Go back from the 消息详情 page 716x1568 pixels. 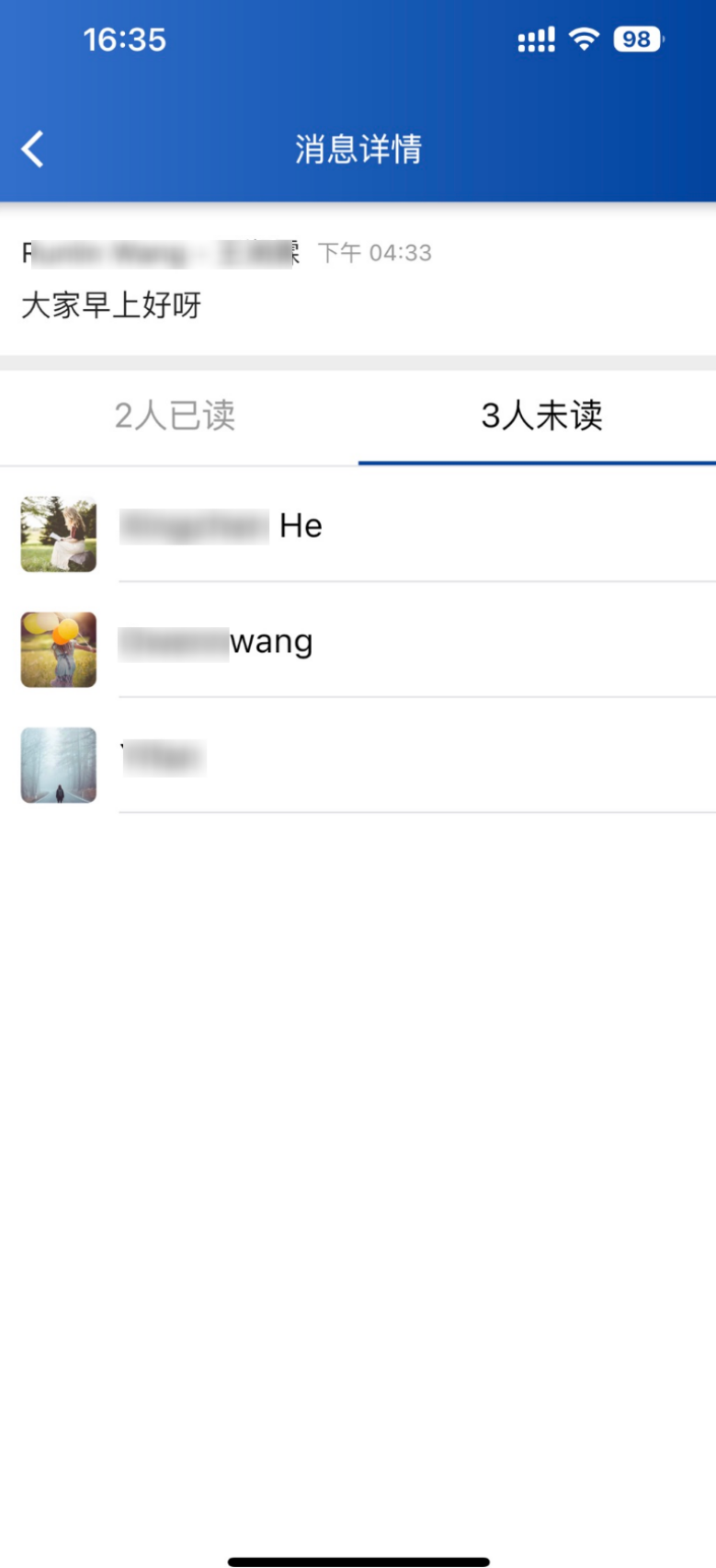click(33, 149)
